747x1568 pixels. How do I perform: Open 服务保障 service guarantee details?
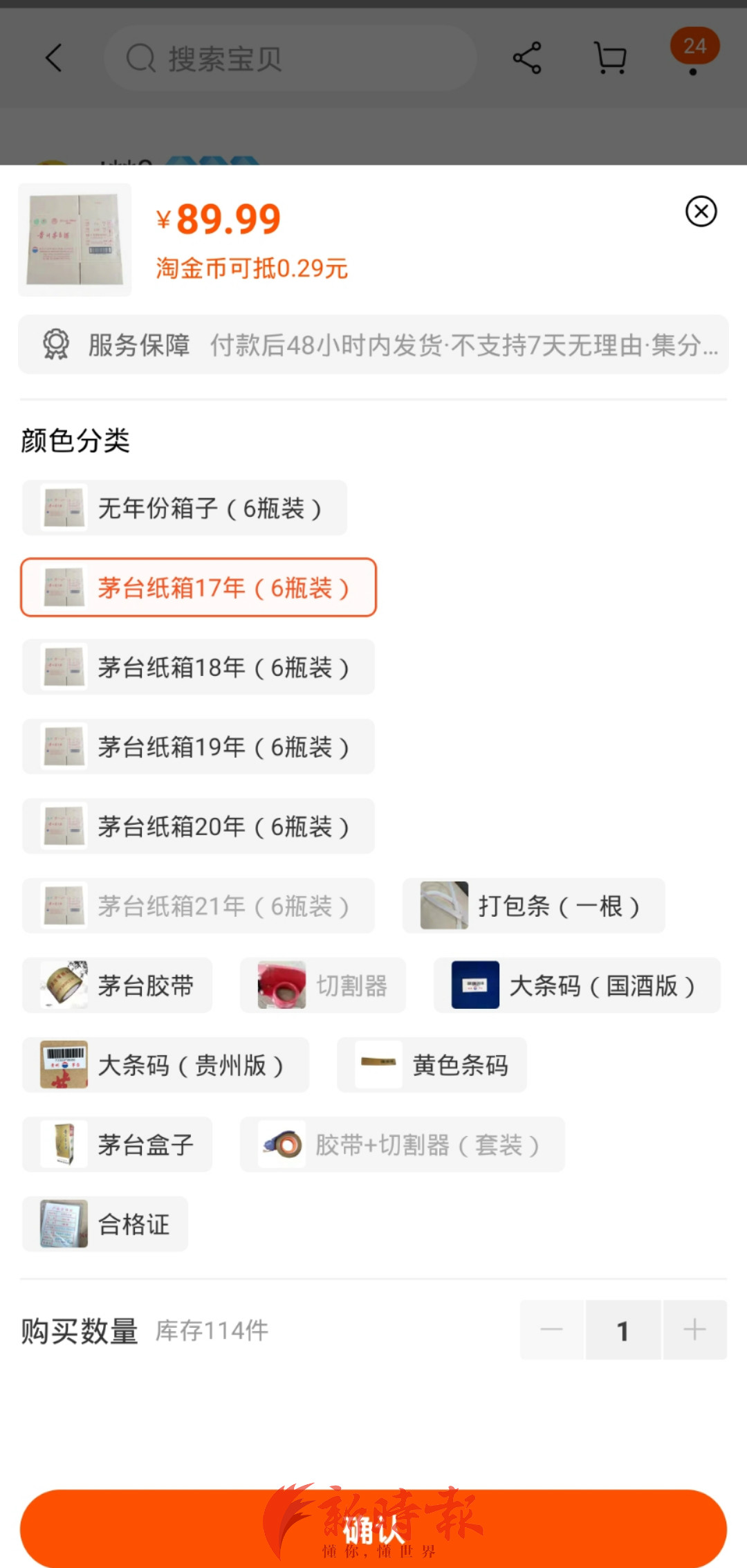(373, 345)
